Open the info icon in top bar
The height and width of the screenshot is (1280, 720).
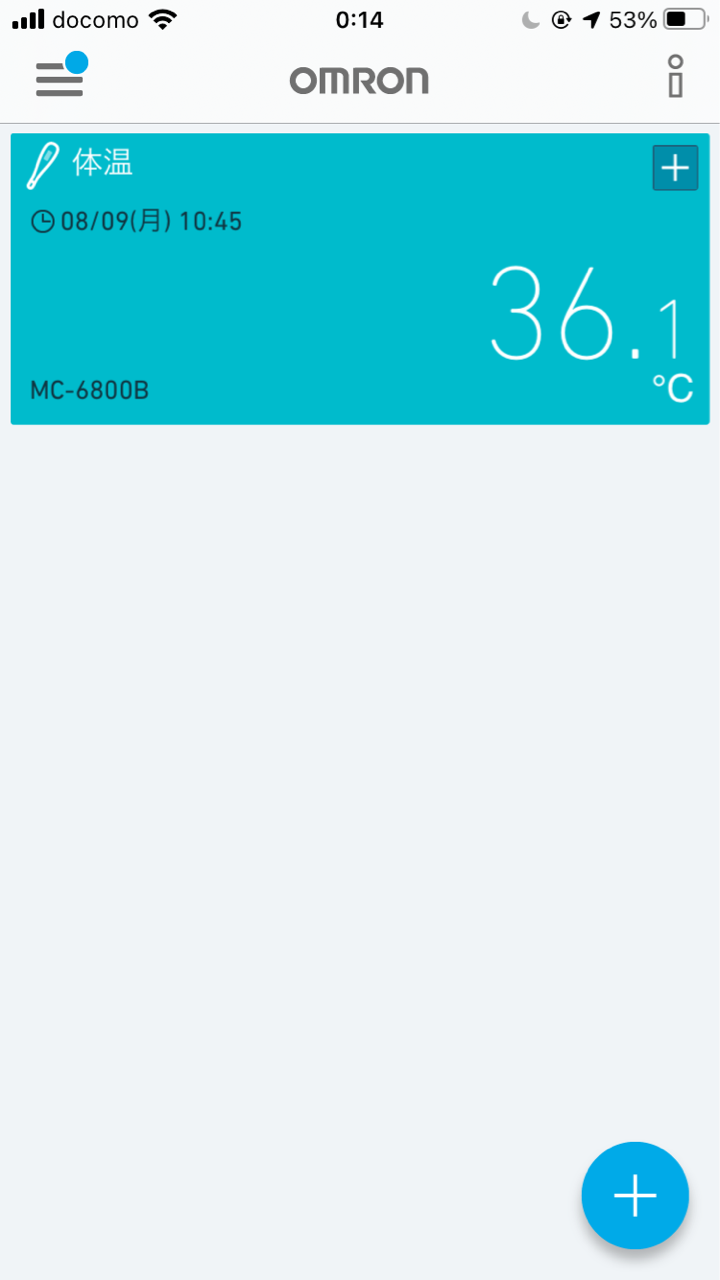[x=676, y=76]
